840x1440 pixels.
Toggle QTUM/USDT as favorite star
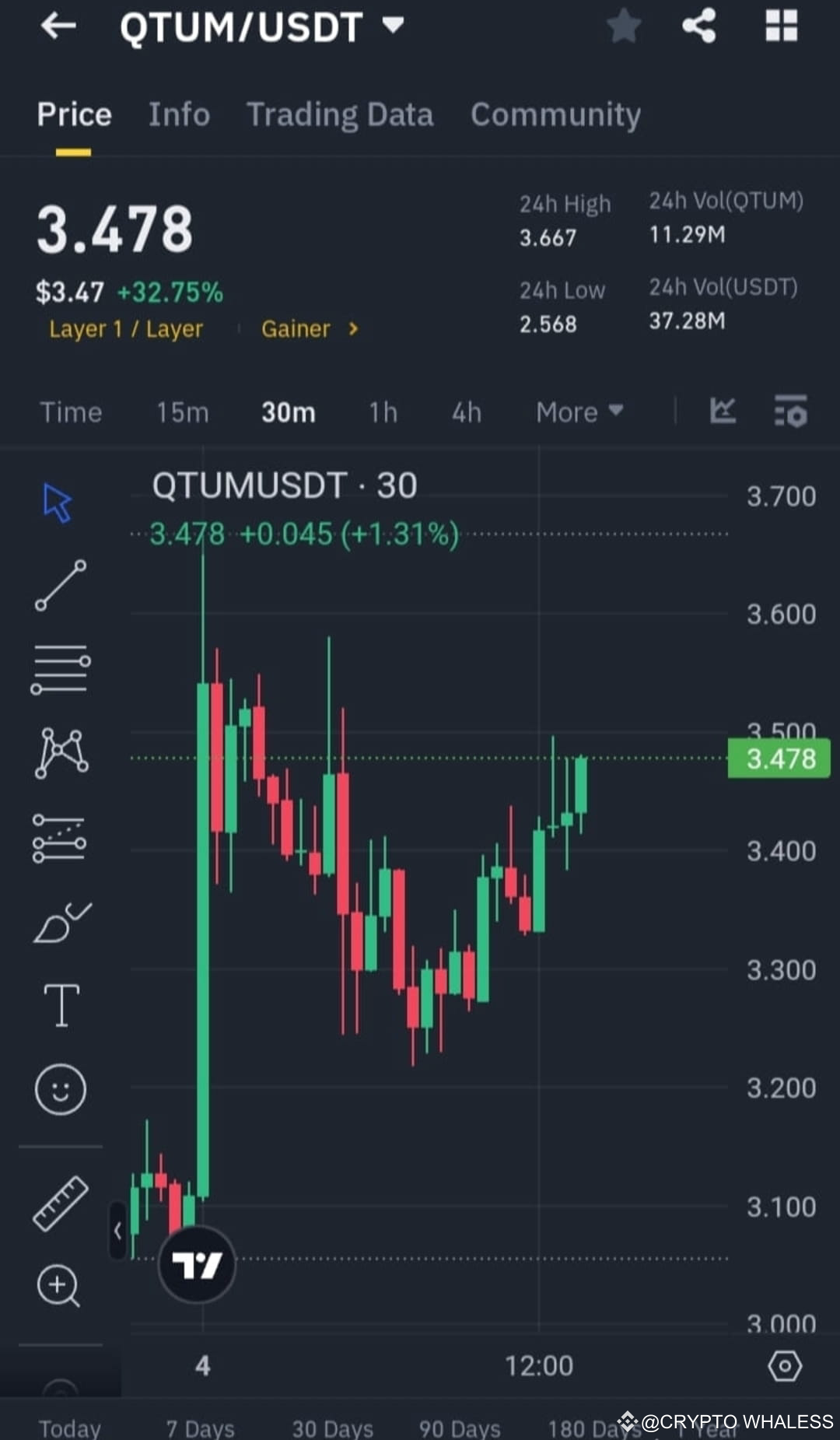(624, 26)
